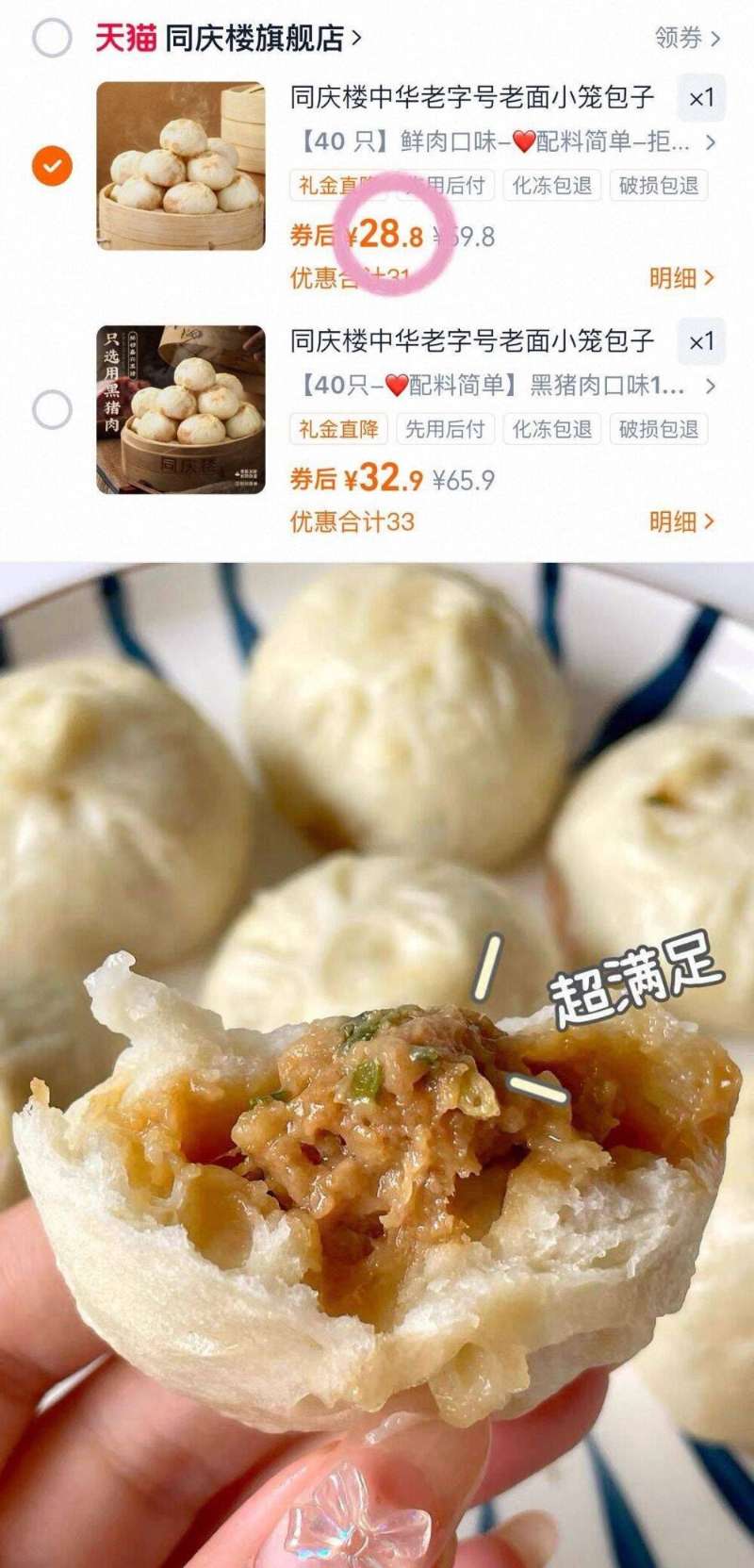Deselect the checked first product checkbox
Screen dimensions: 754x1568
52,167
